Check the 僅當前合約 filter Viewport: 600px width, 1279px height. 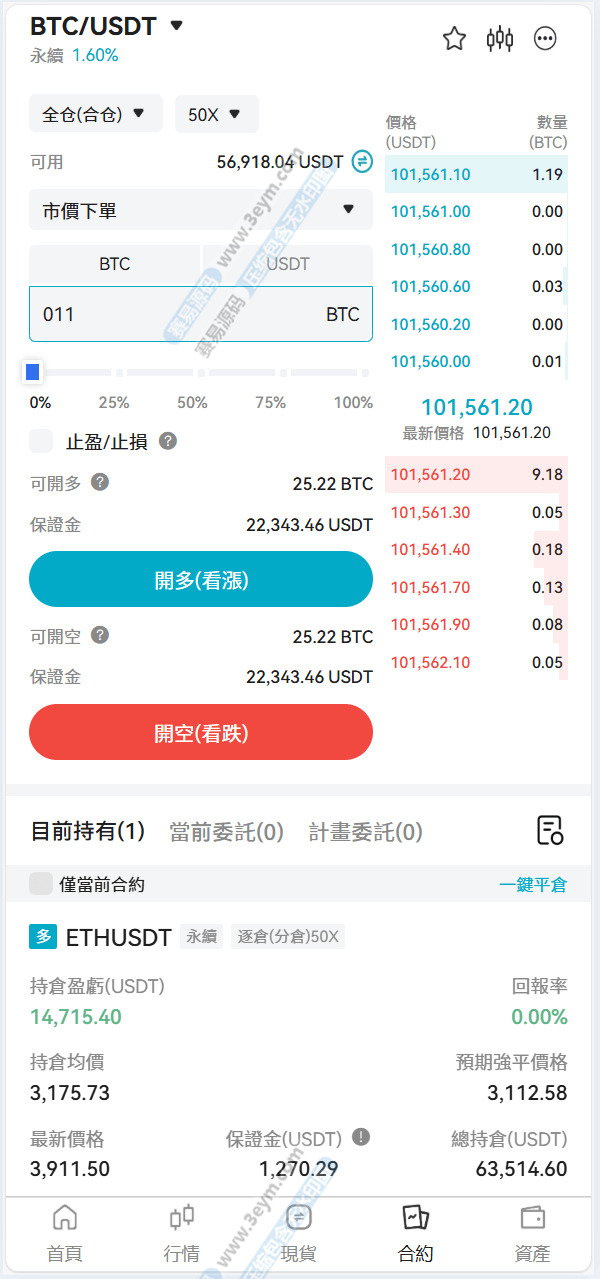point(41,884)
